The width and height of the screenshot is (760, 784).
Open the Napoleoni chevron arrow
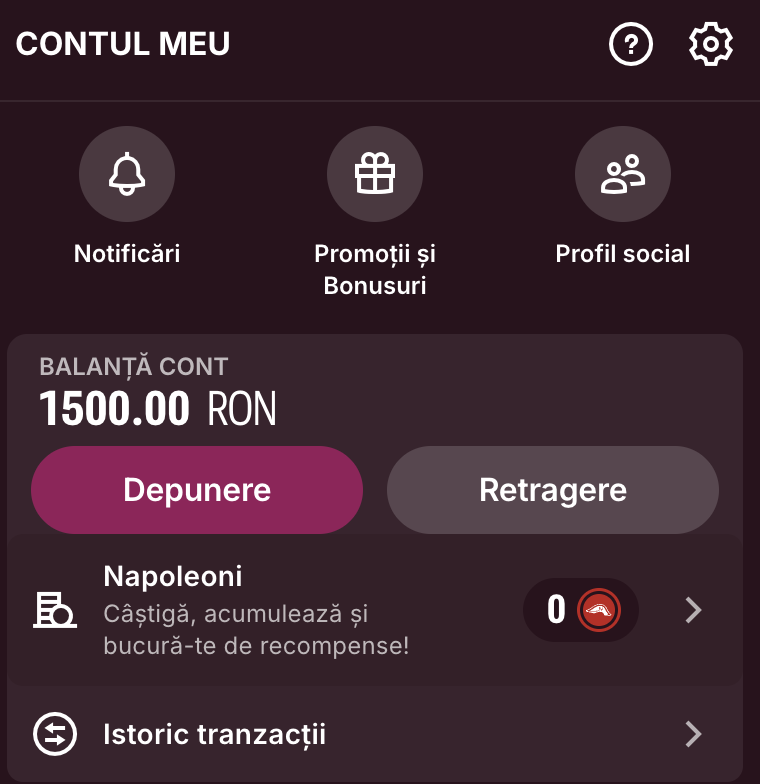pos(693,610)
